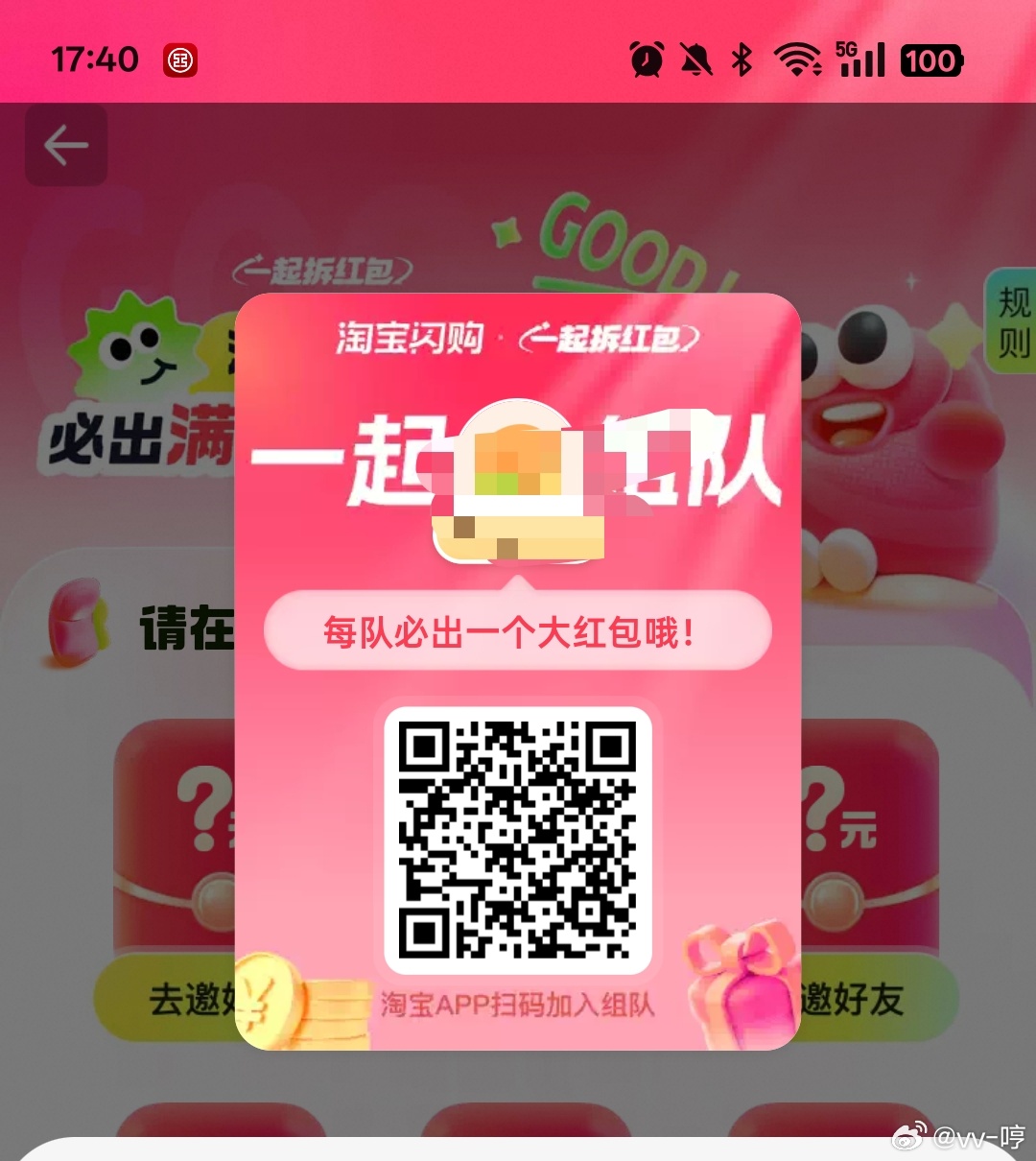Open the 规则 rules page

click(1013, 322)
